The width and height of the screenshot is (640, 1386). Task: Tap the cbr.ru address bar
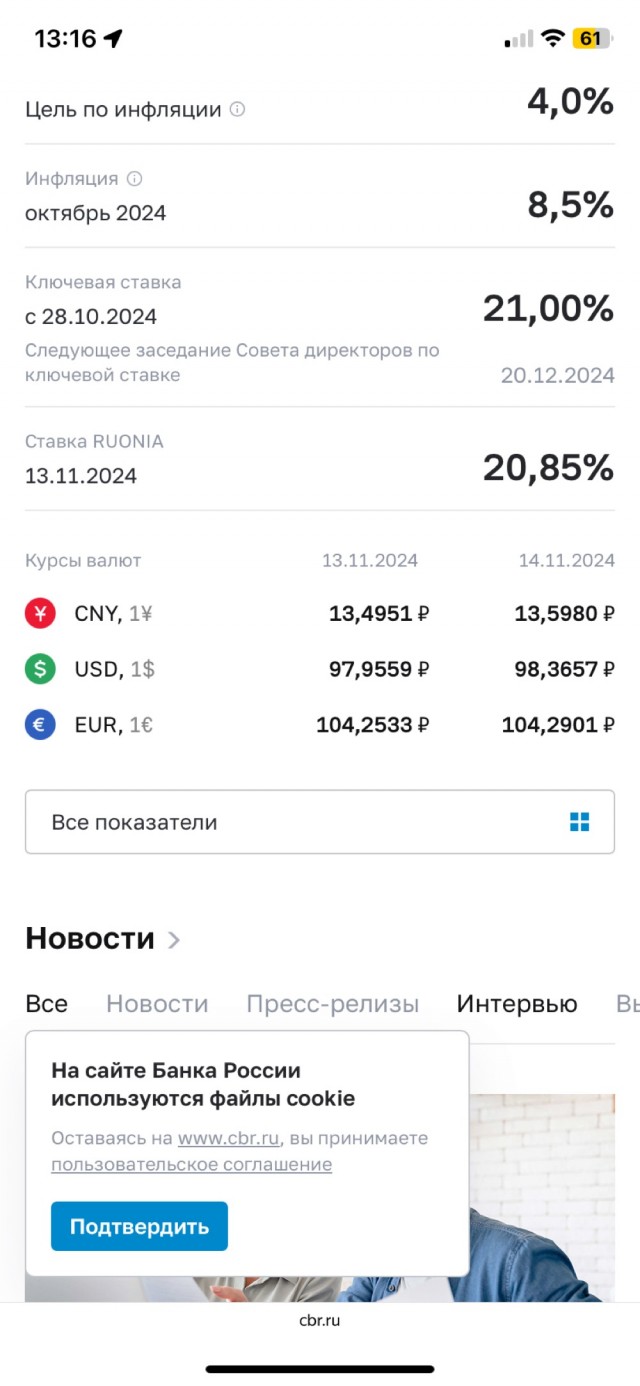[x=320, y=1320]
